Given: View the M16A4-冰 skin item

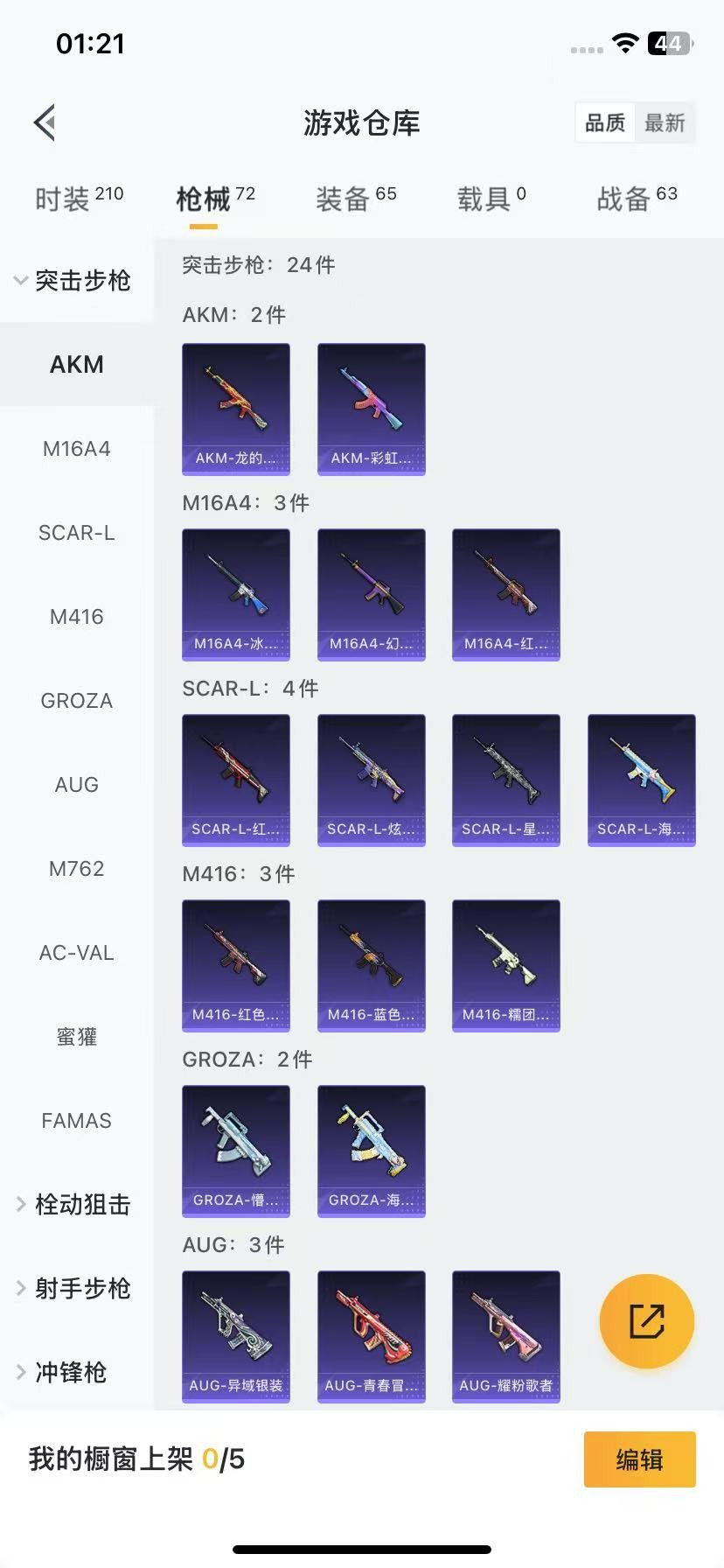Looking at the screenshot, I should point(236,594).
